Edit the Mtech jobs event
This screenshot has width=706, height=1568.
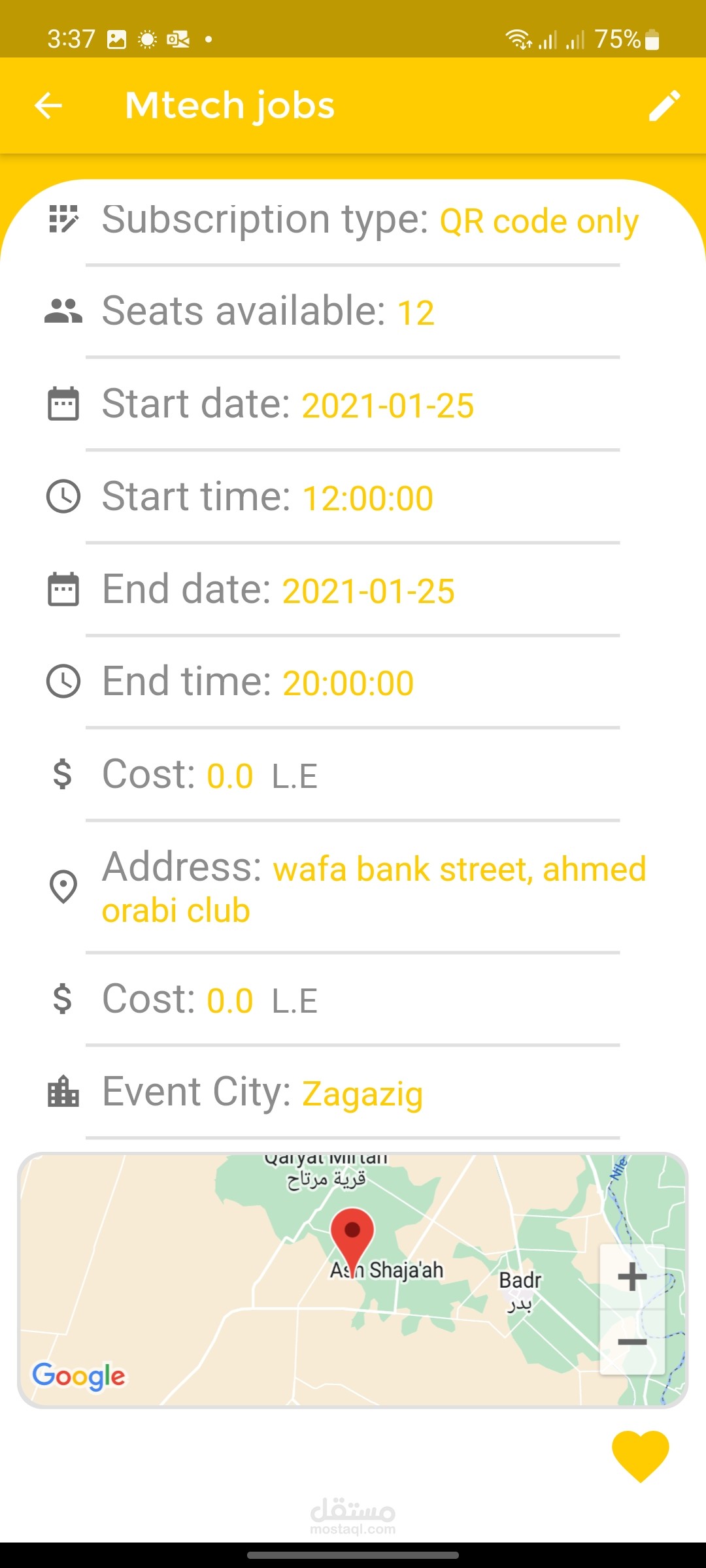(664, 105)
